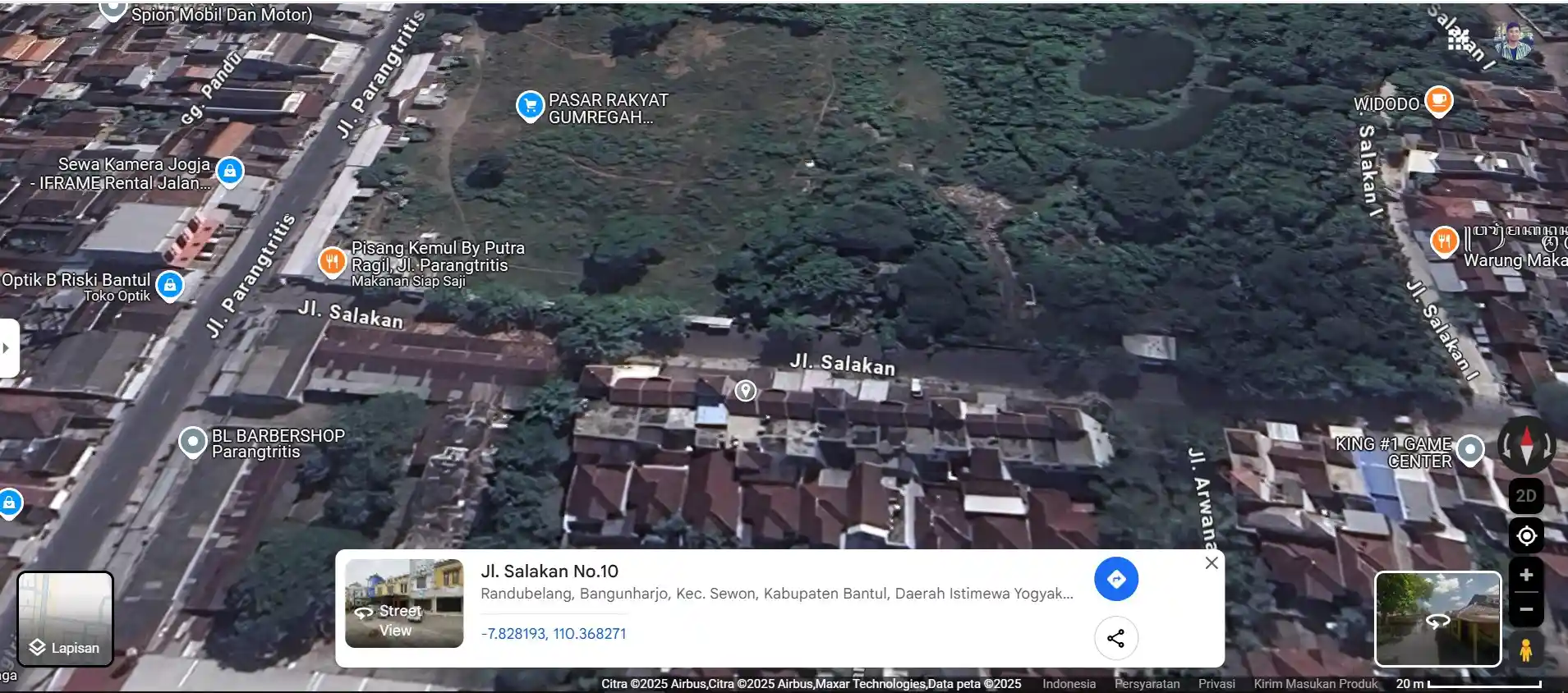Zoom in on the map
Viewport: 1568px width, 693px height.
tap(1526, 575)
